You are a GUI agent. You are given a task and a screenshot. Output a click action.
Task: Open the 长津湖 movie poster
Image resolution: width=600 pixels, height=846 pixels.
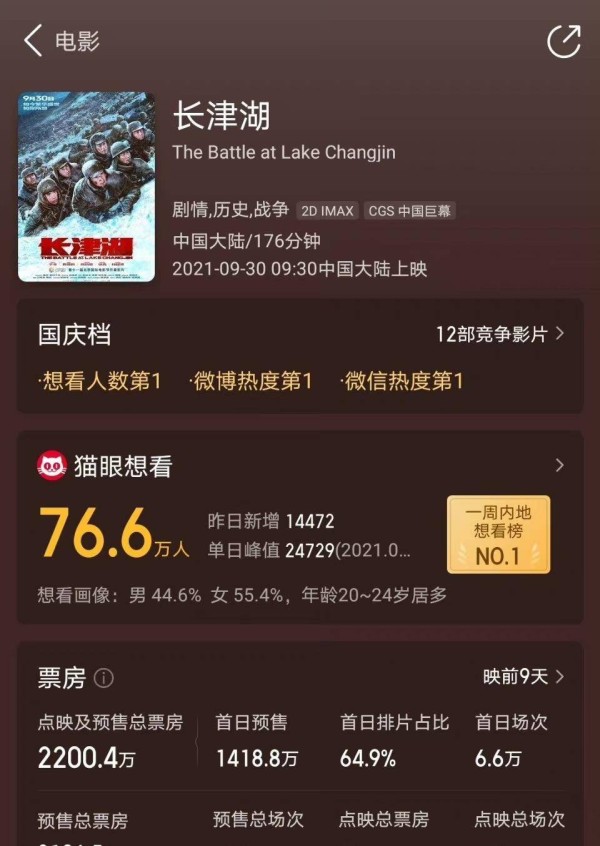(x=86, y=187)
